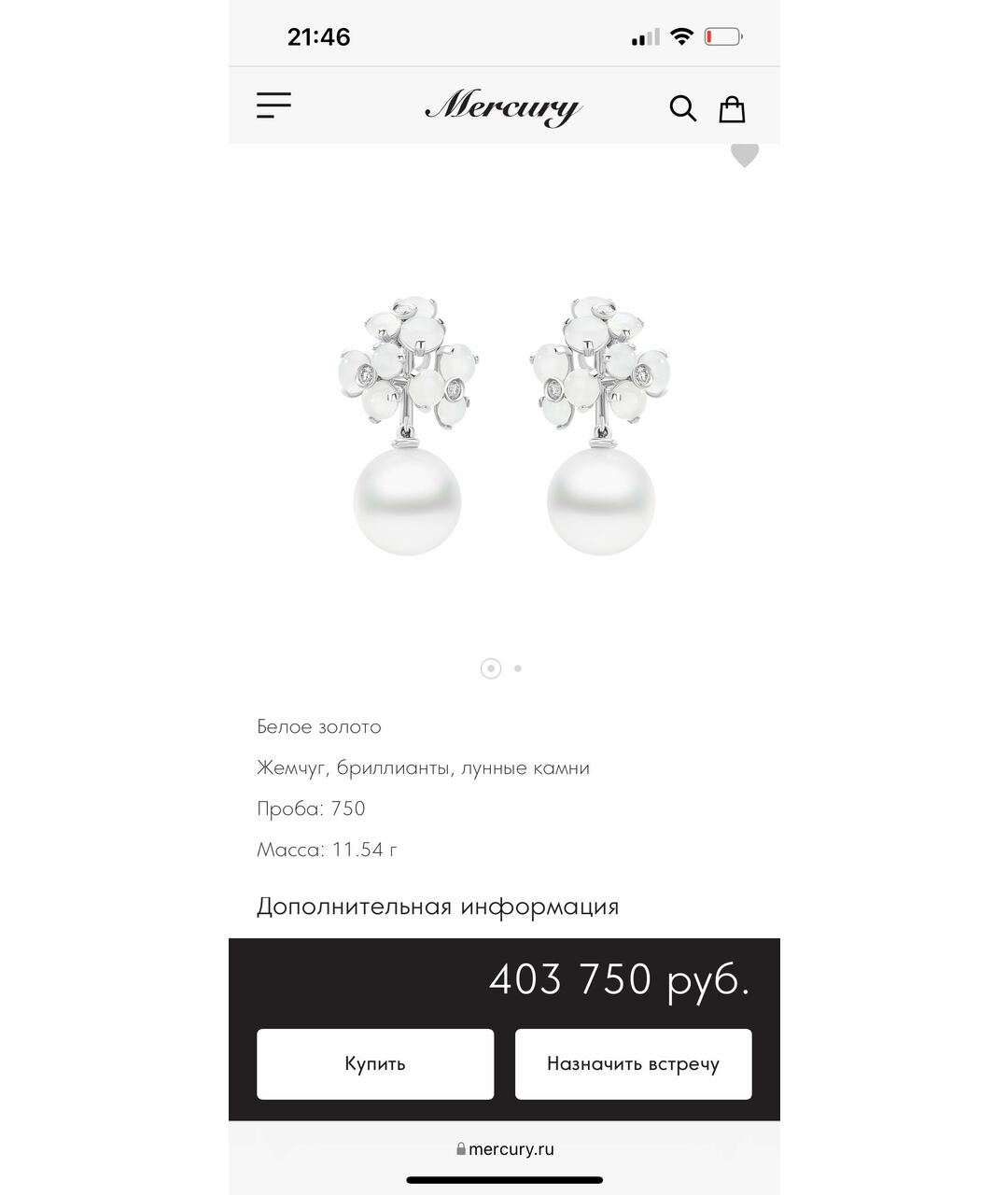Open the shopping bag
This screenshot has width=1008, height=1195.
coord(732,109)
